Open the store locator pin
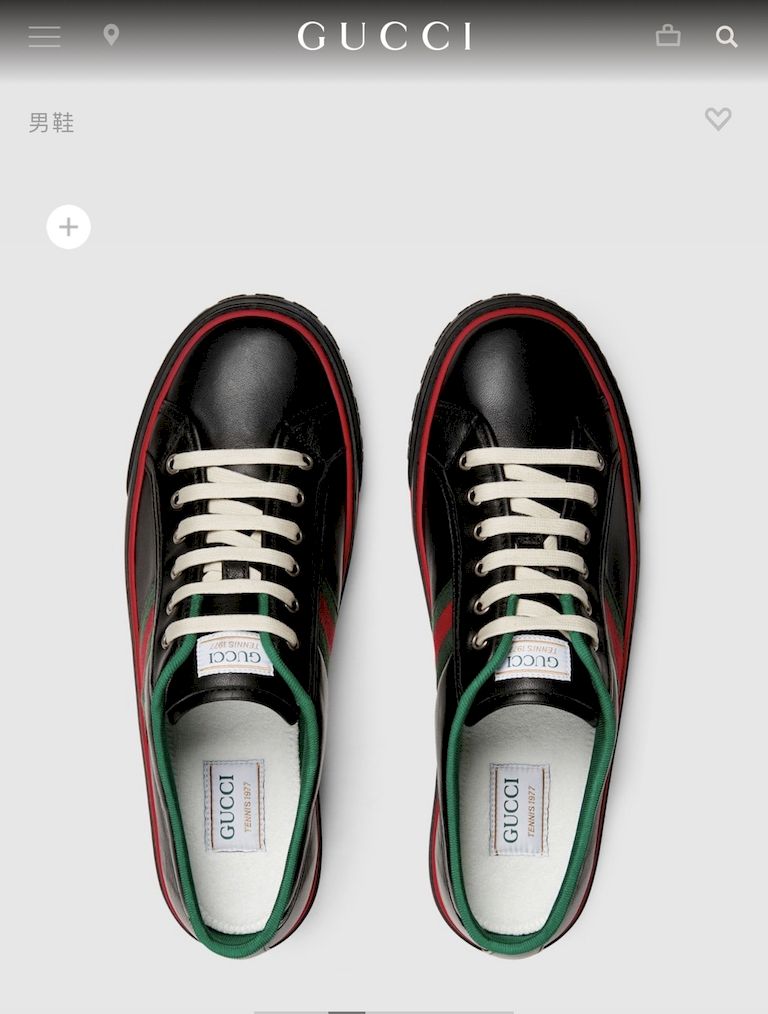 111,36
